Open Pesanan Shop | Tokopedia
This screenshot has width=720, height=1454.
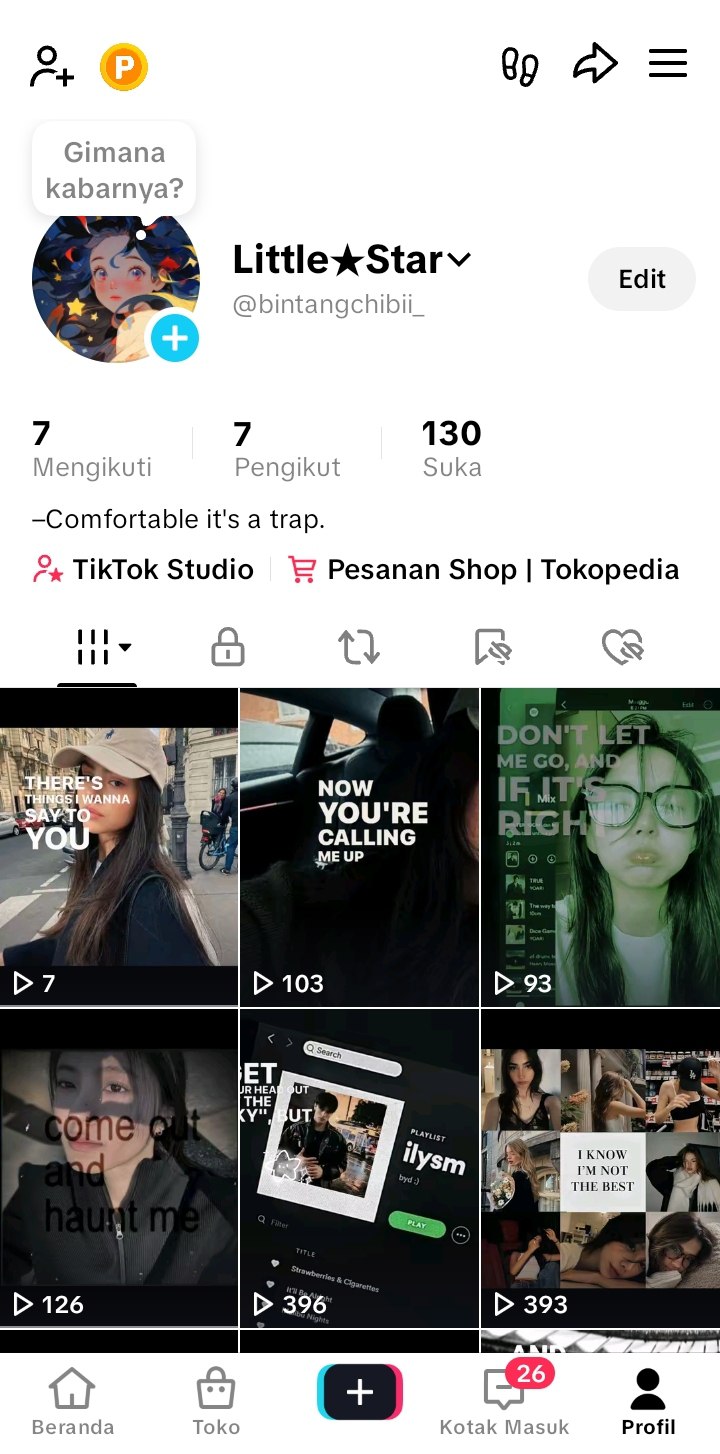point(483,570)
